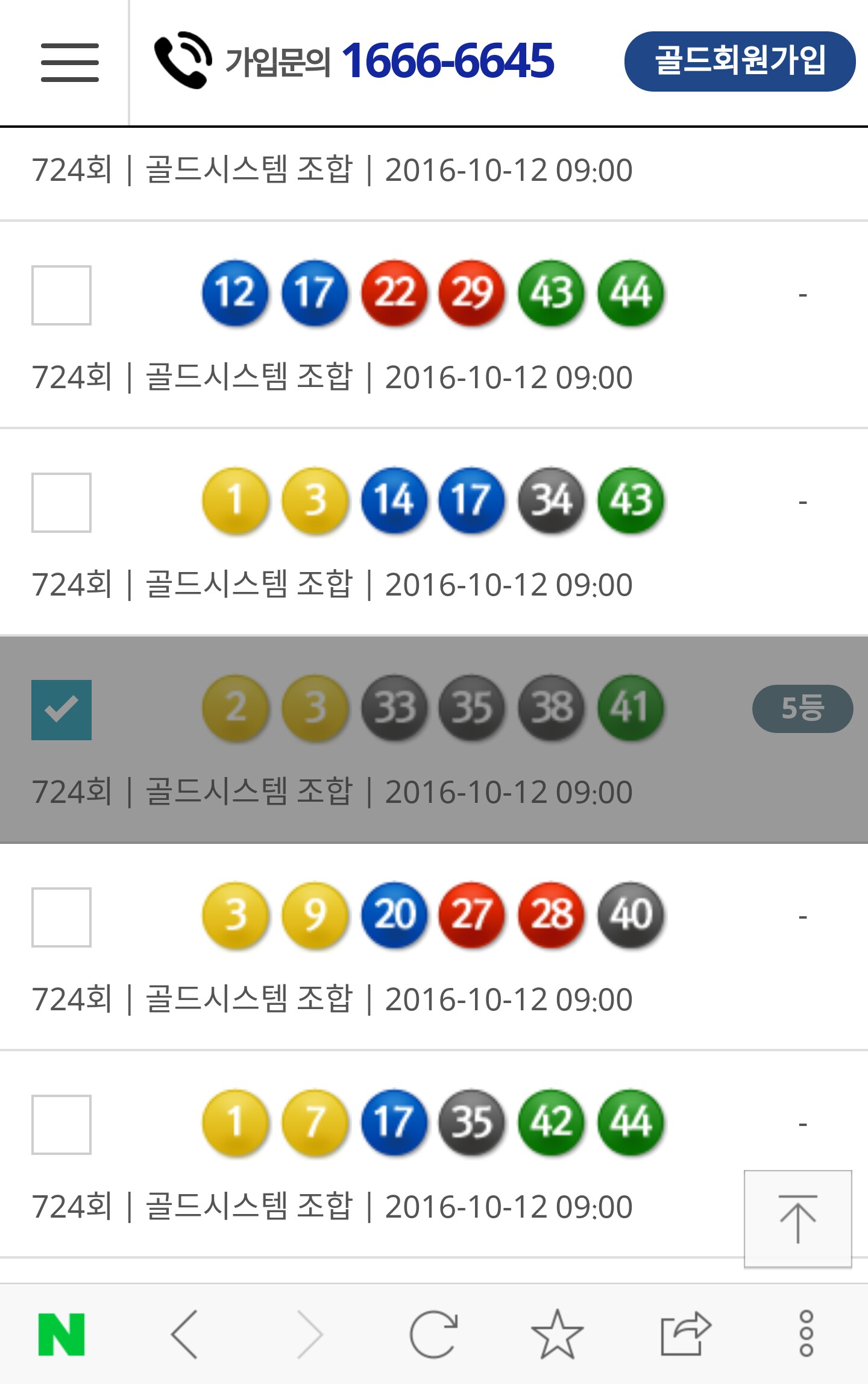Call the 1666-6645 inquiry number
The height and width of the screenshot is (1384, 868).
pos(447,61)
